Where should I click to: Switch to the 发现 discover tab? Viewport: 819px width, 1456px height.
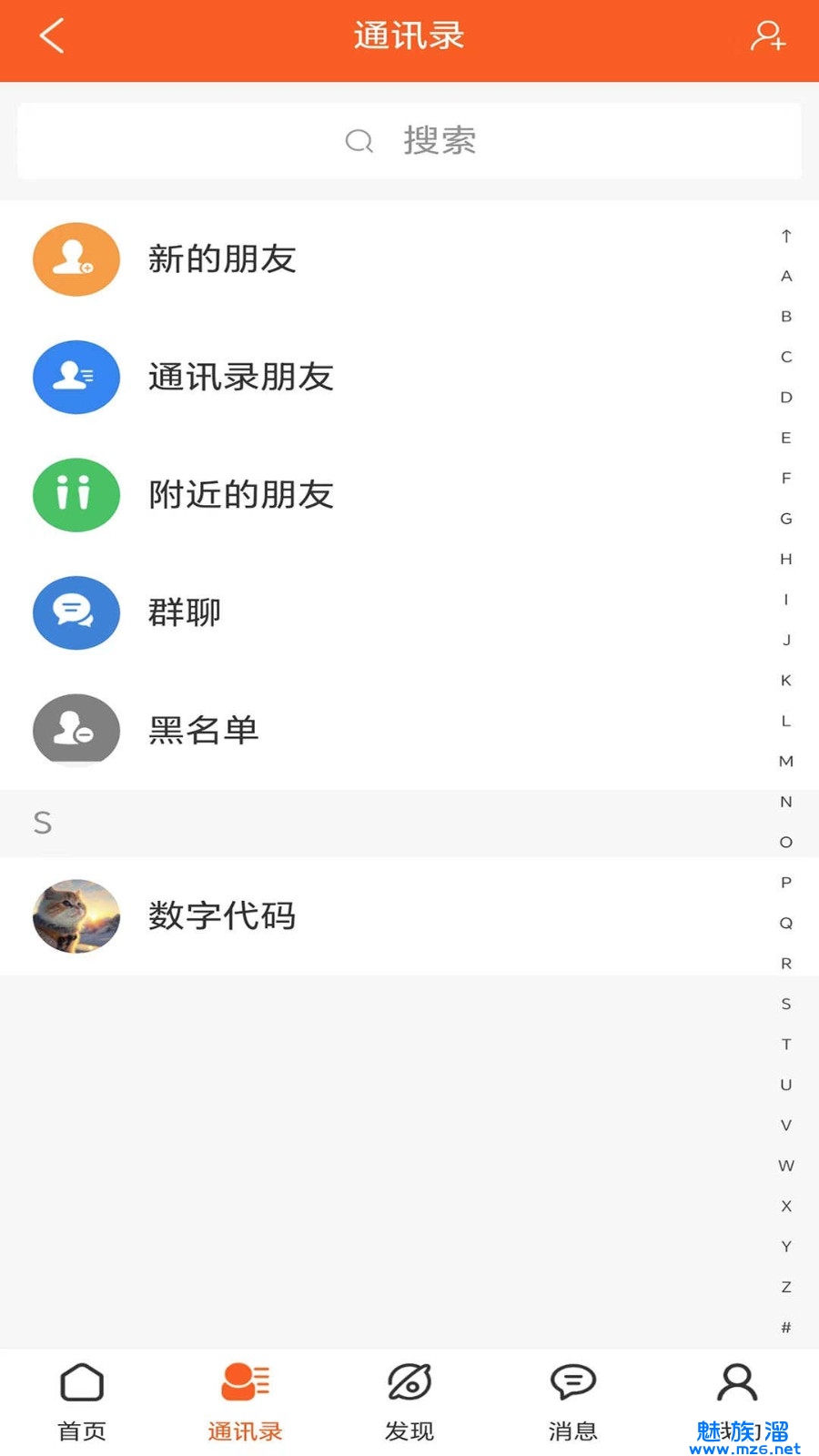click(409, 1401)
